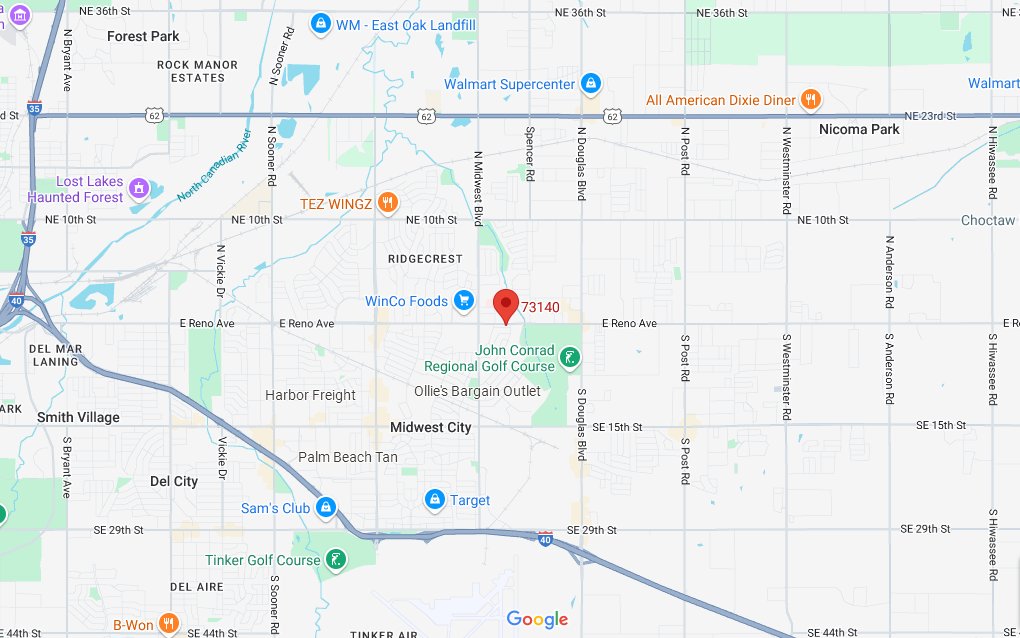Open WinCo Foods marker
The image size is (1020, 638).
[463, 300]
